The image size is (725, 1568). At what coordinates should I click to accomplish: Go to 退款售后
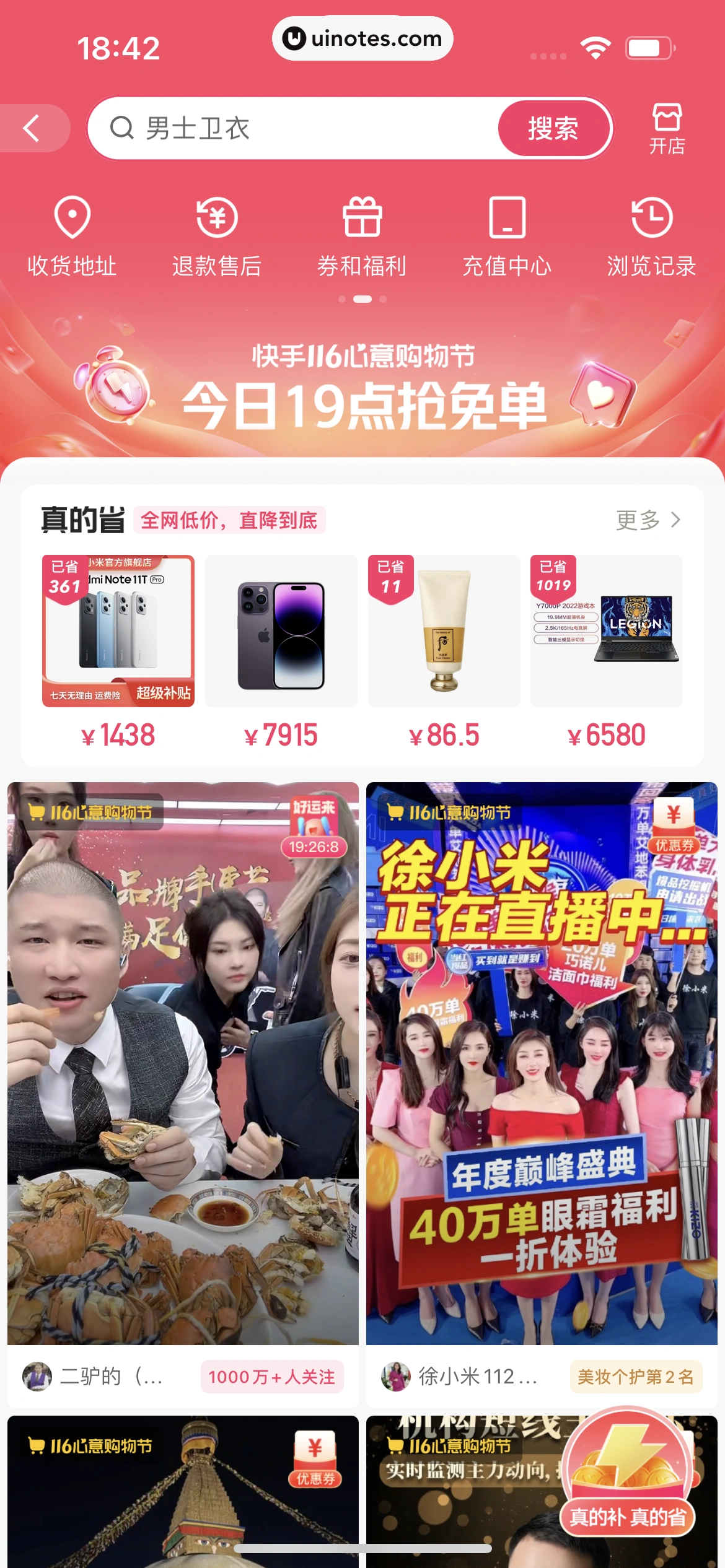[x=217, y=237]
